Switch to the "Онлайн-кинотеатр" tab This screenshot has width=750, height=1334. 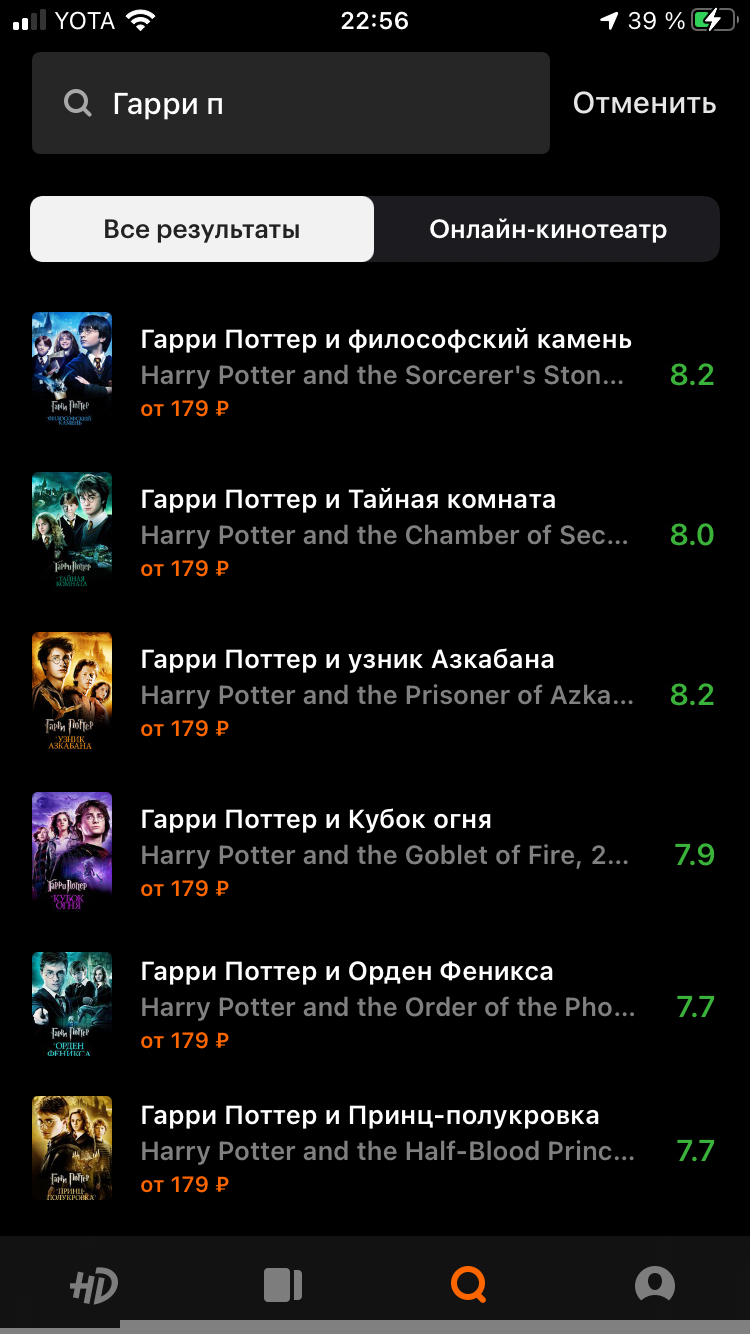[x=548, y=229]
